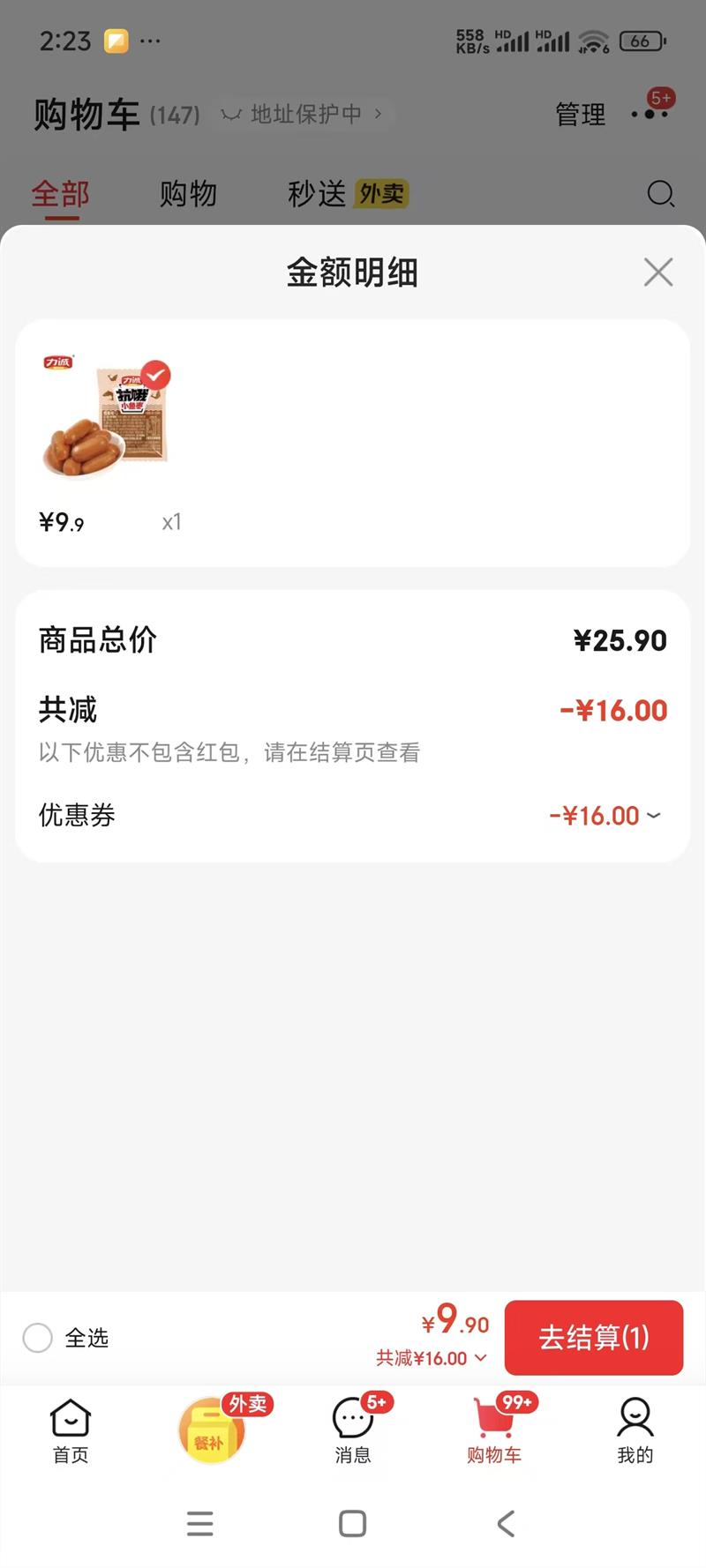The image size is (706, 1568).
Task: Toggle the 全选 select-all checkbox
Action: (38, 1338)
